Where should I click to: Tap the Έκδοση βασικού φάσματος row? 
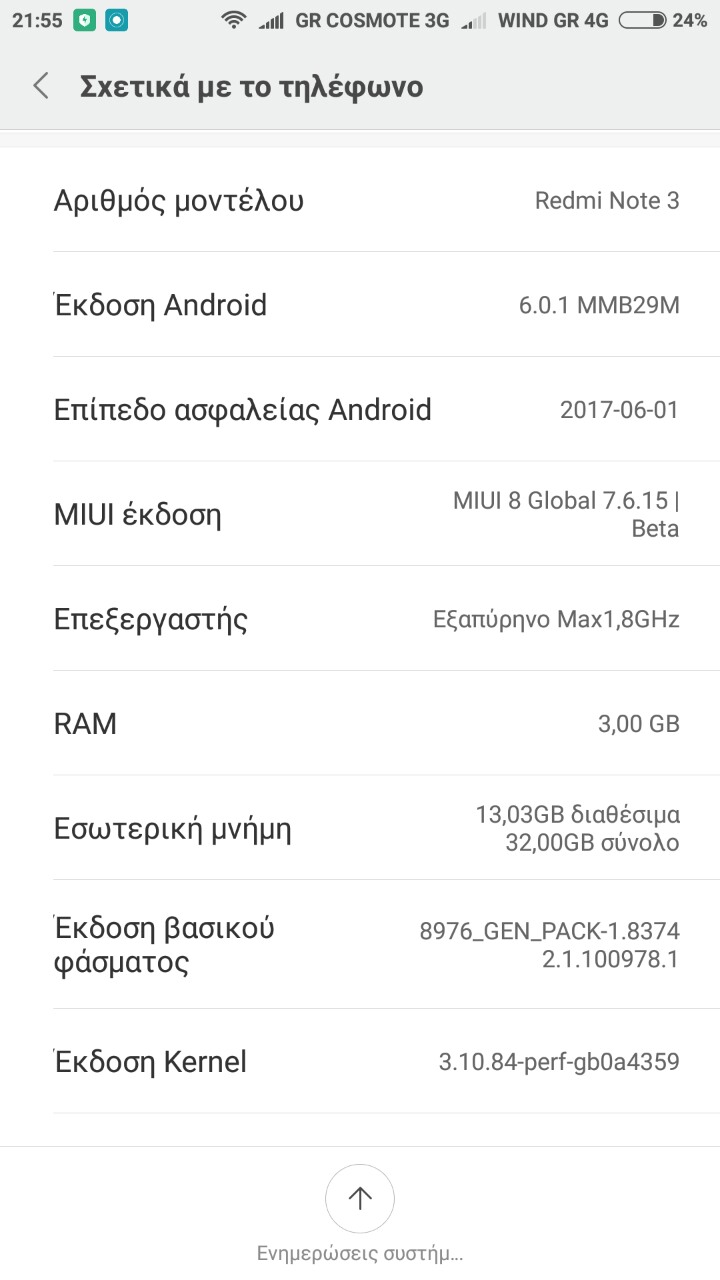coord(360,945)
